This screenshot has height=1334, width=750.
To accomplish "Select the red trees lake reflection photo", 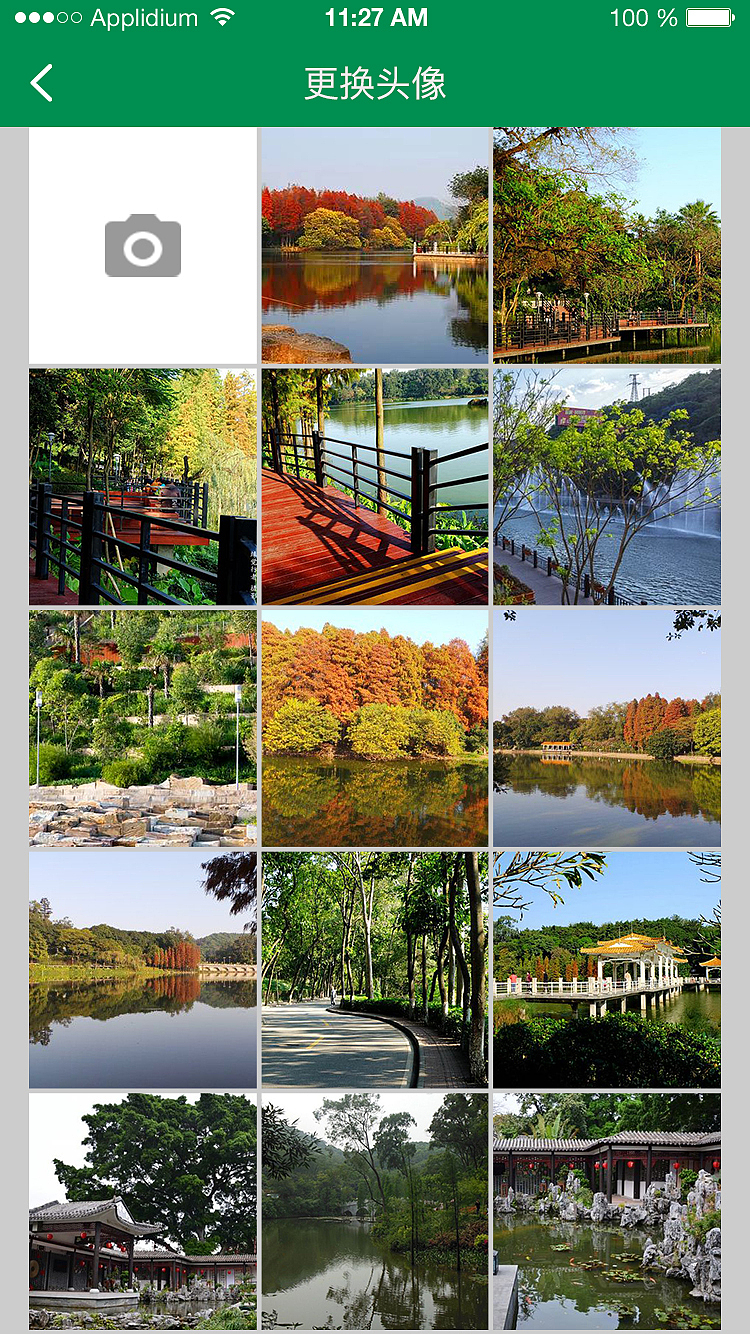I will pyautogui.click(x=375, y=245).
